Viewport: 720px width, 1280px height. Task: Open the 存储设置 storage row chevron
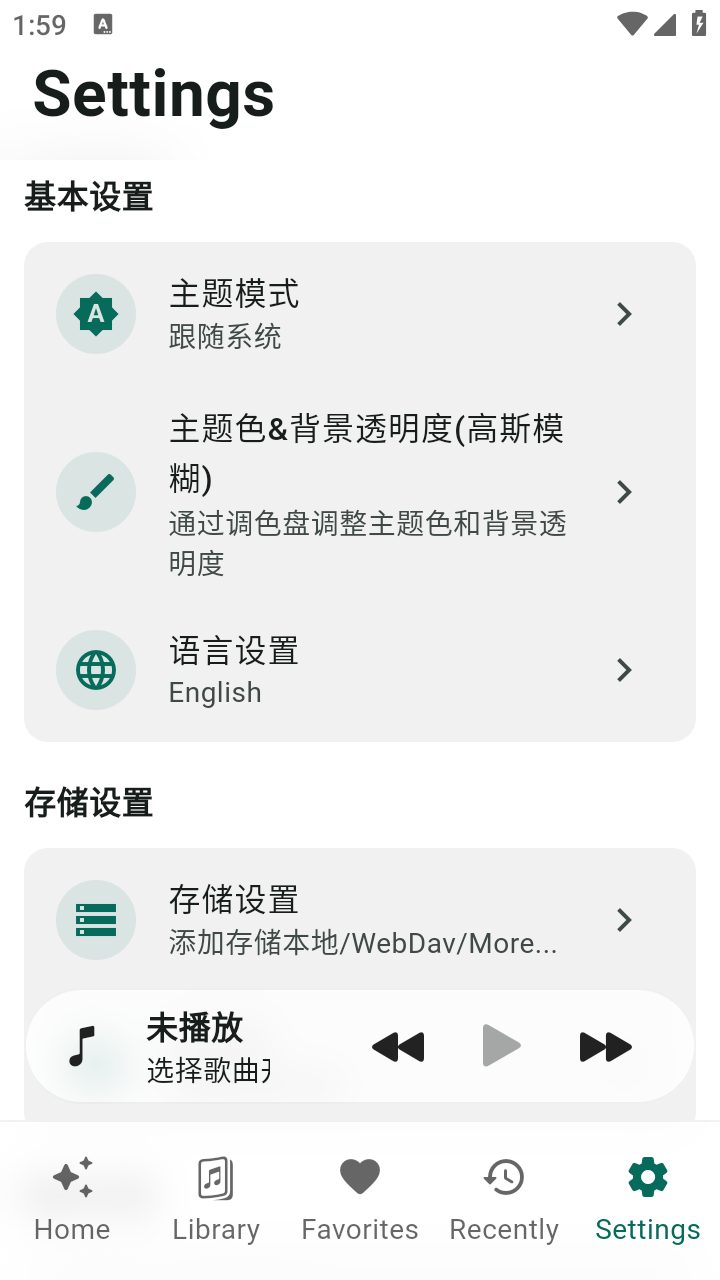[624, 920]
